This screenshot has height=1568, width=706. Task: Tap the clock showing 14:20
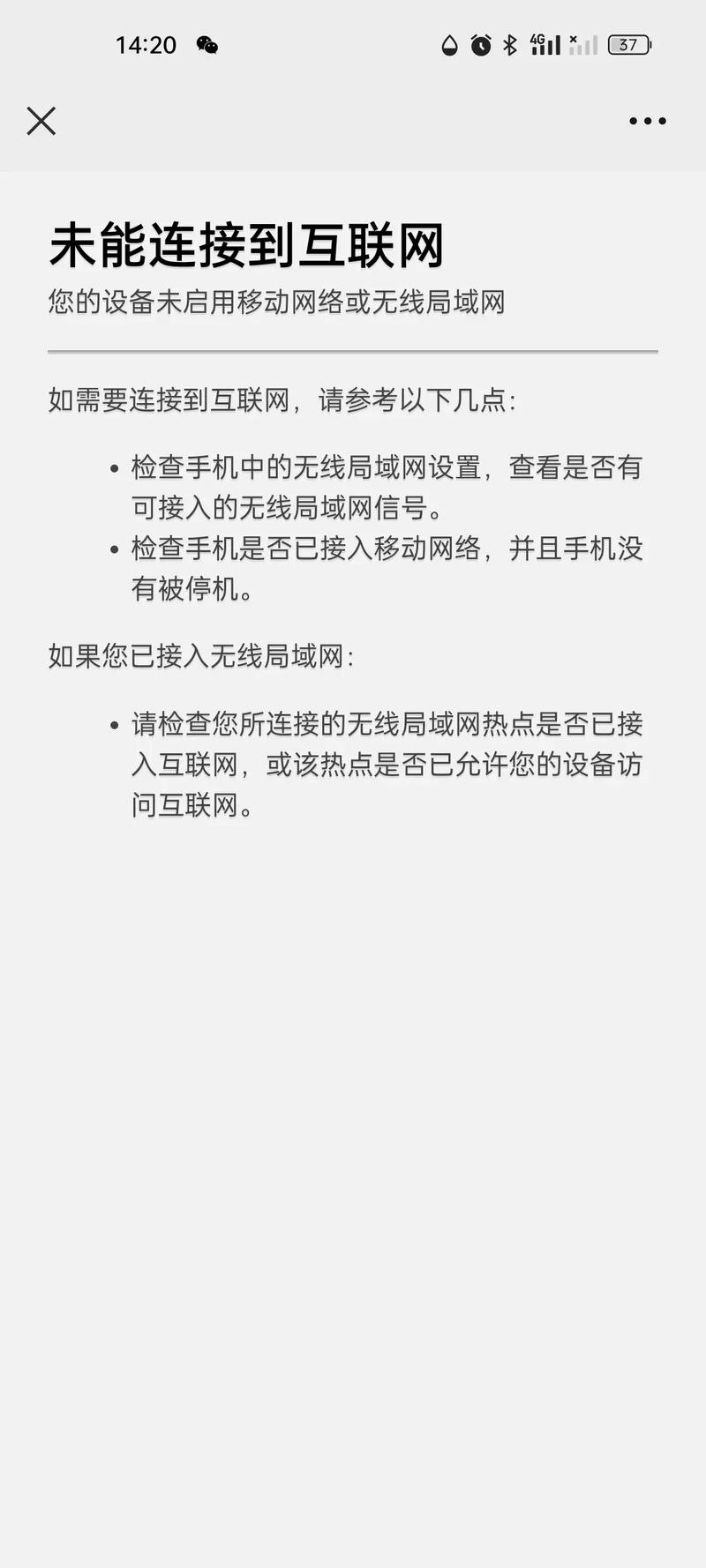click(147, 44)
